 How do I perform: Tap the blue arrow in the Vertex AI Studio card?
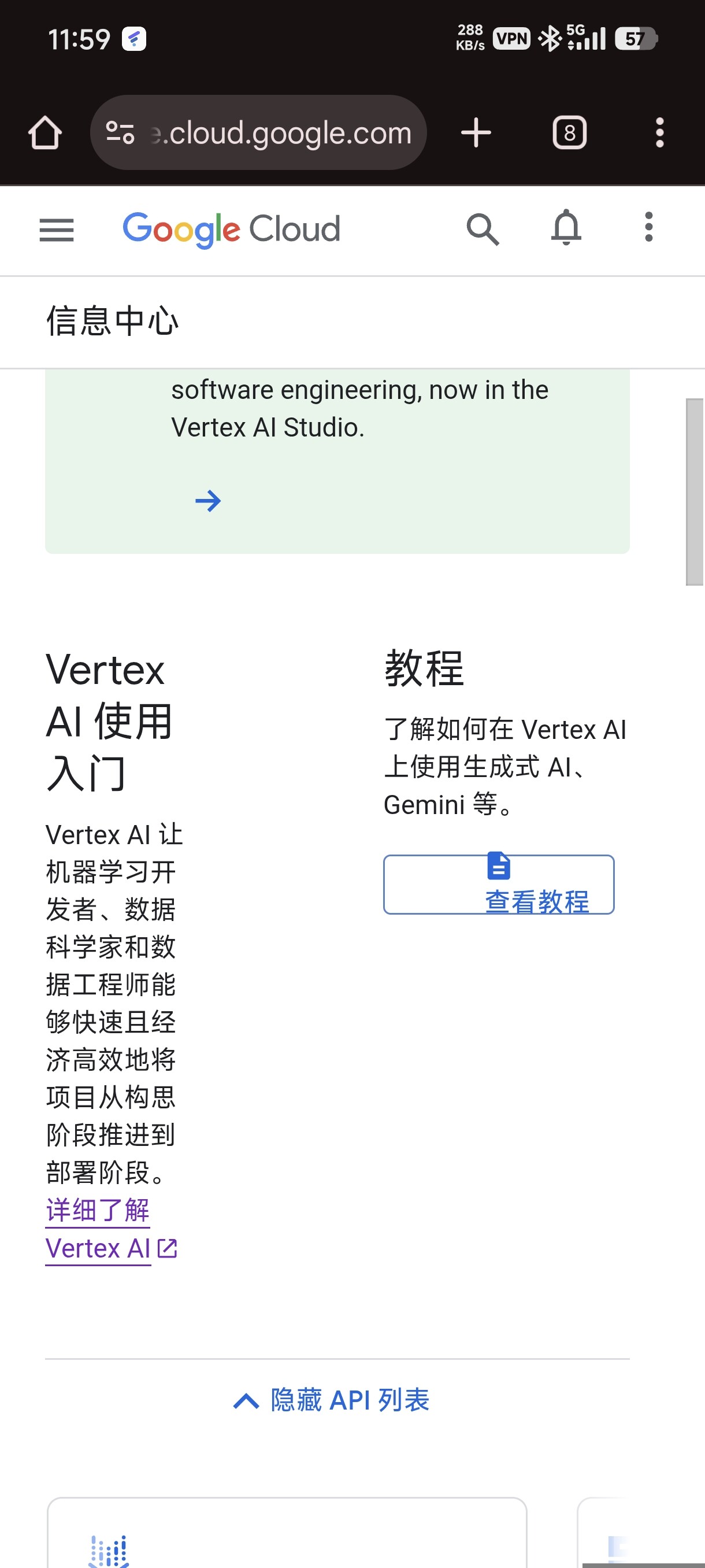coord(208,501)
